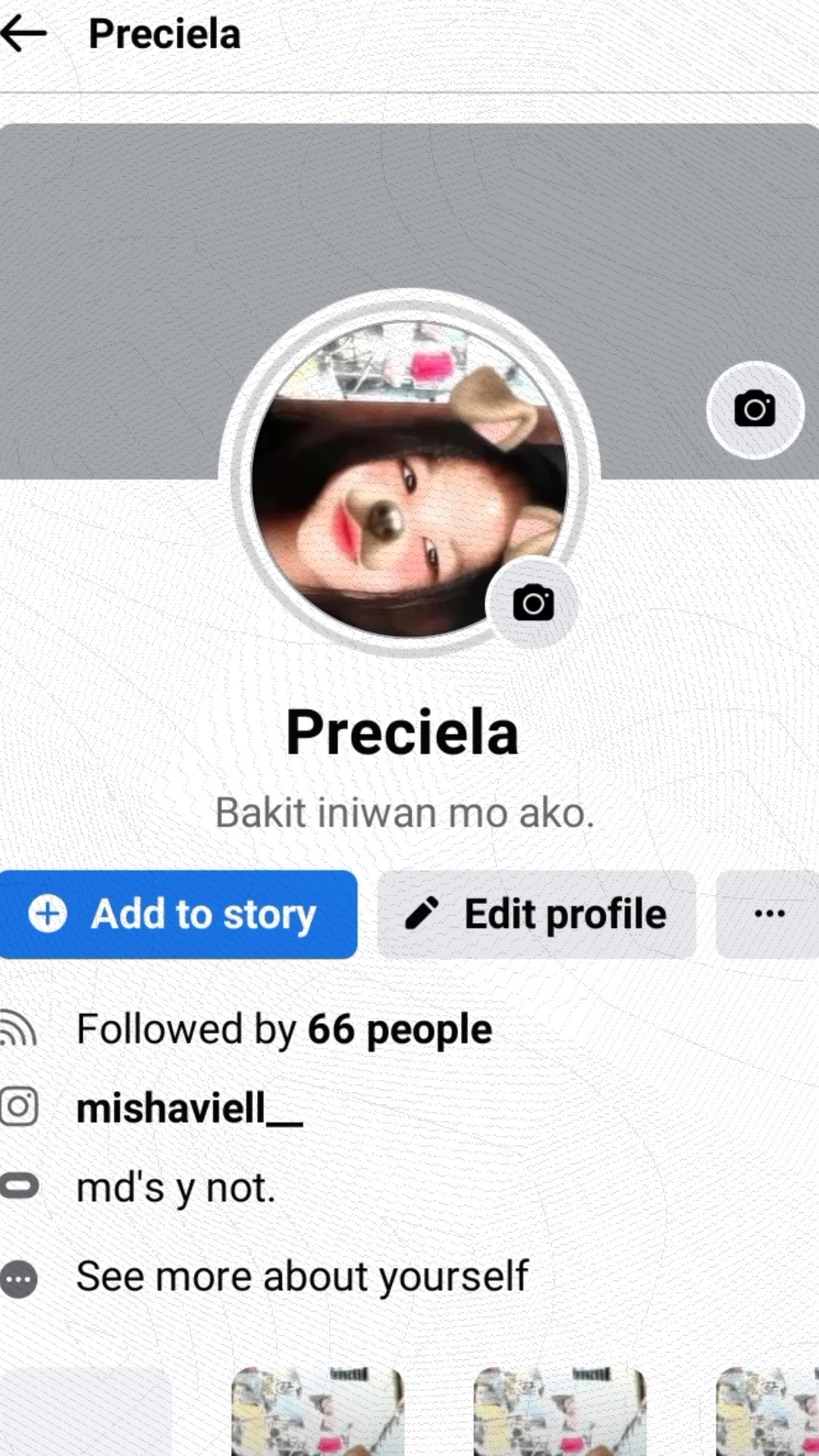Viewport: 819px width, 1456px height.
Task: Tap the cover photo camera icon
Action: [755, 409]
